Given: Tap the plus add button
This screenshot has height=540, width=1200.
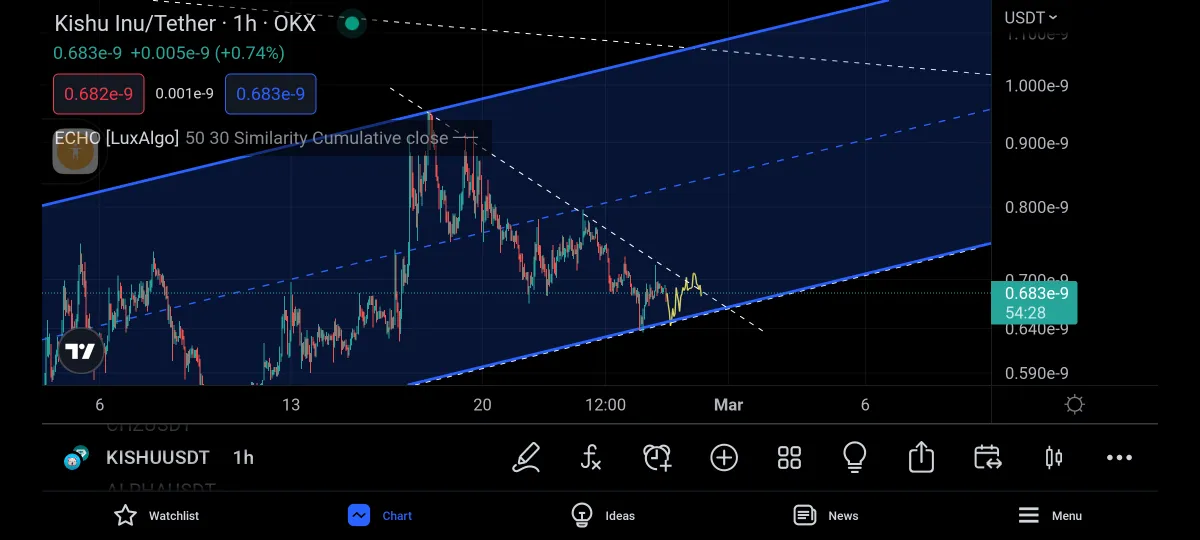Looking at the screenshot, I should pyautogui.click(x=724, y=458).
